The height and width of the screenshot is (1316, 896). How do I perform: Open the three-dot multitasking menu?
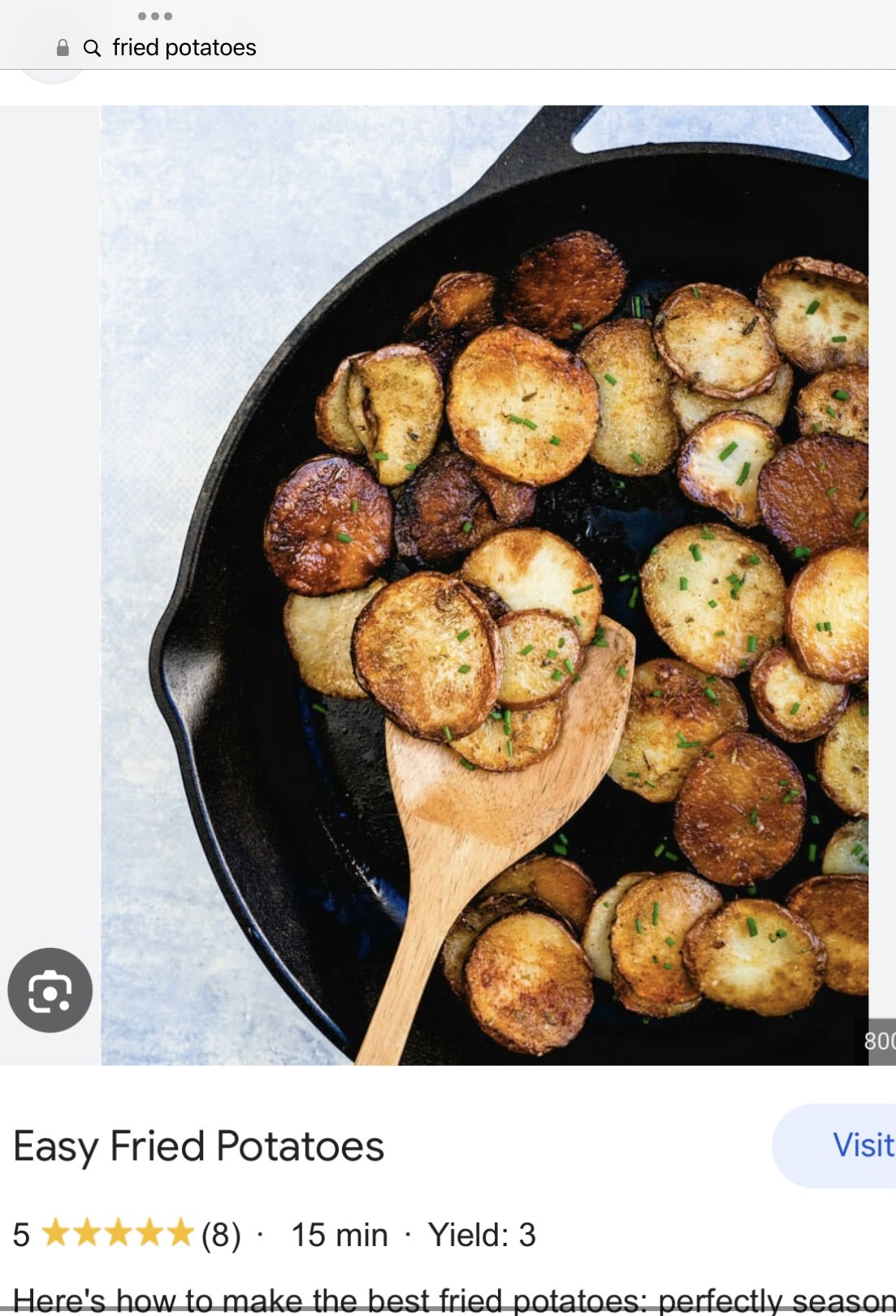point(155,16)
